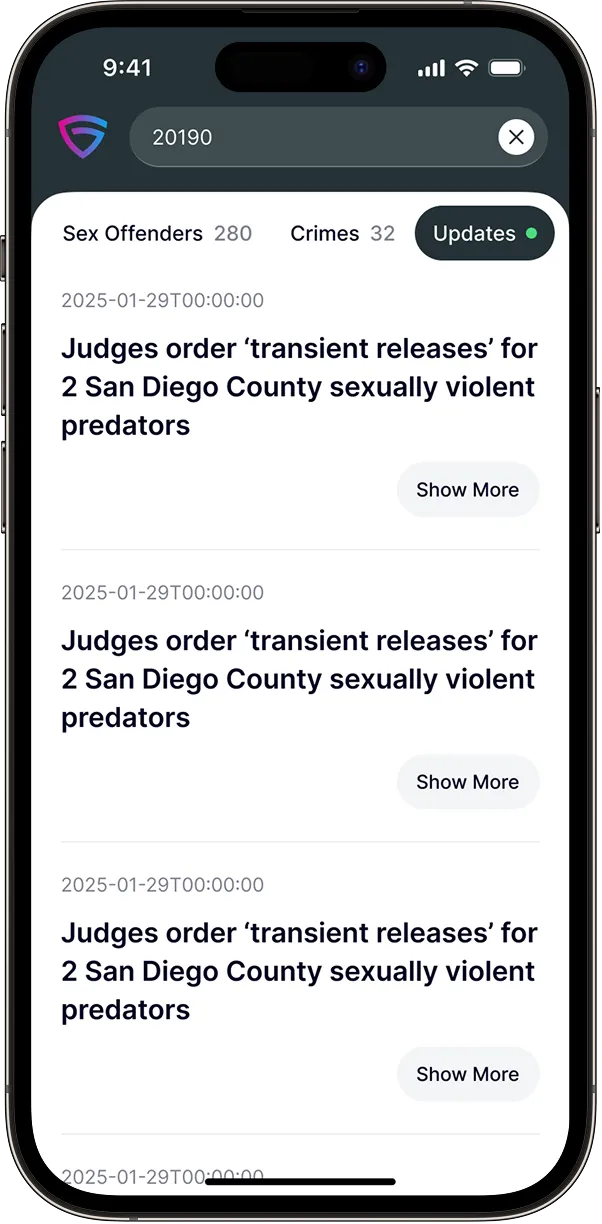Clear the search text with the X button
Viewport: 602px width, 1224px height.
coord(516,137)
